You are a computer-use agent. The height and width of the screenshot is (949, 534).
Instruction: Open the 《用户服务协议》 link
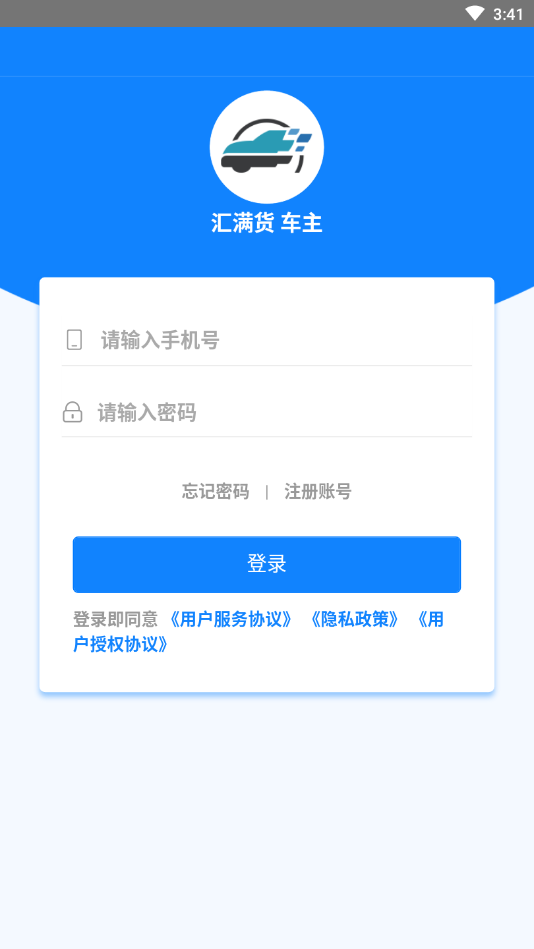coord(229,620)
